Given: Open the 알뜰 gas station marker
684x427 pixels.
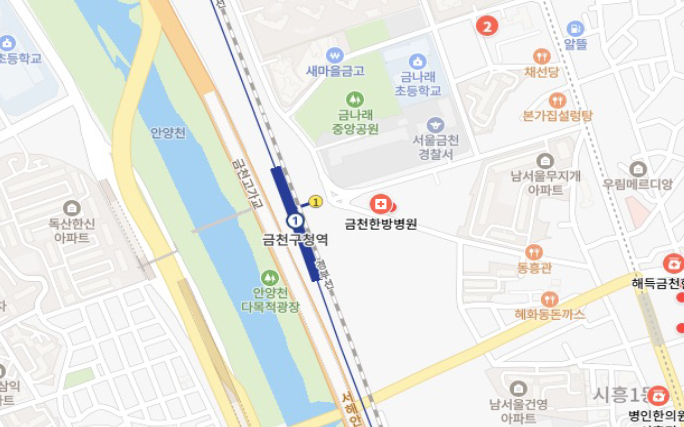Looking at the screenshot, I should [575, 28].
